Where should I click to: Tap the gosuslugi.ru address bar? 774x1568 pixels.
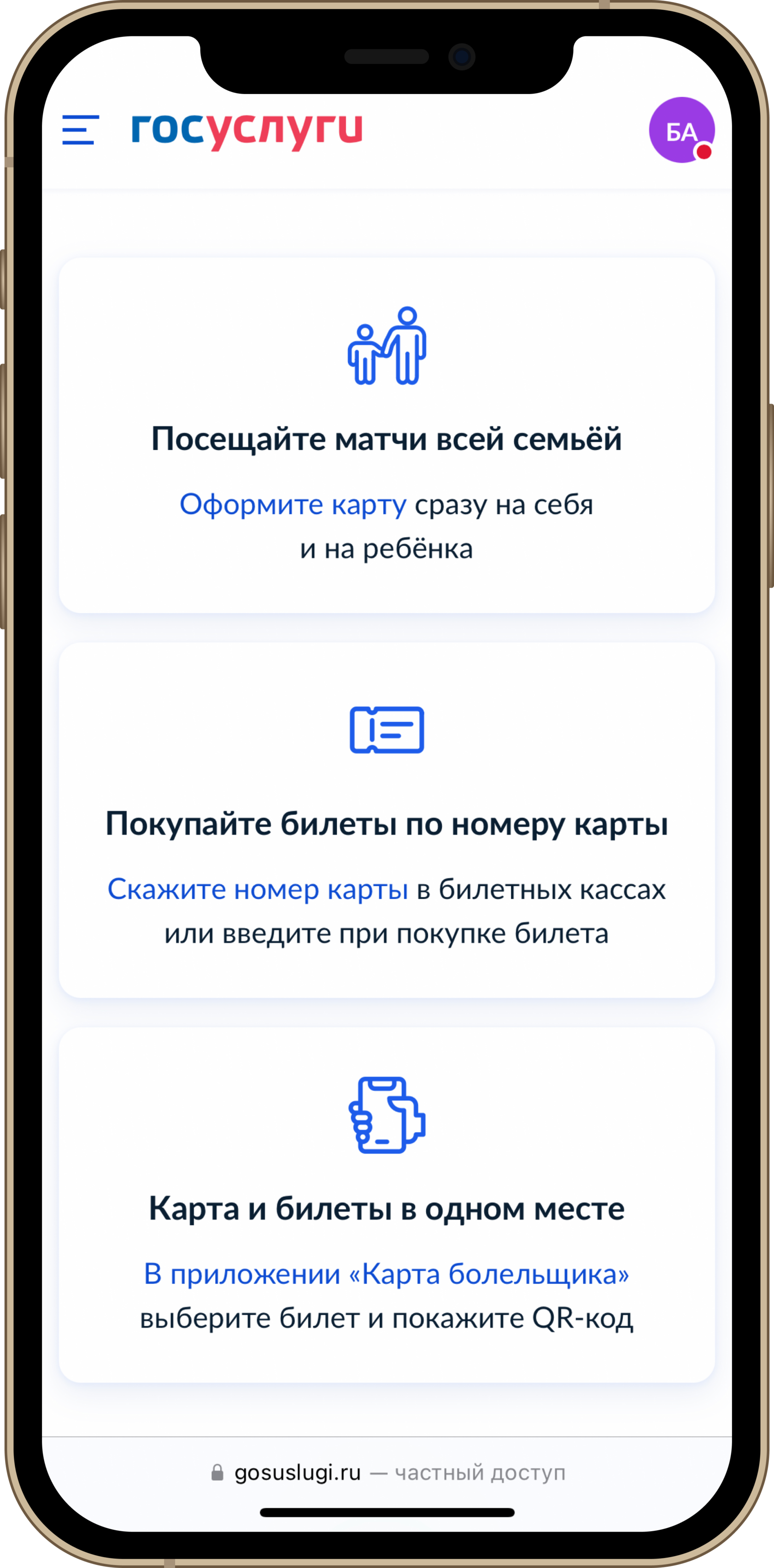tap(387, 1473)
